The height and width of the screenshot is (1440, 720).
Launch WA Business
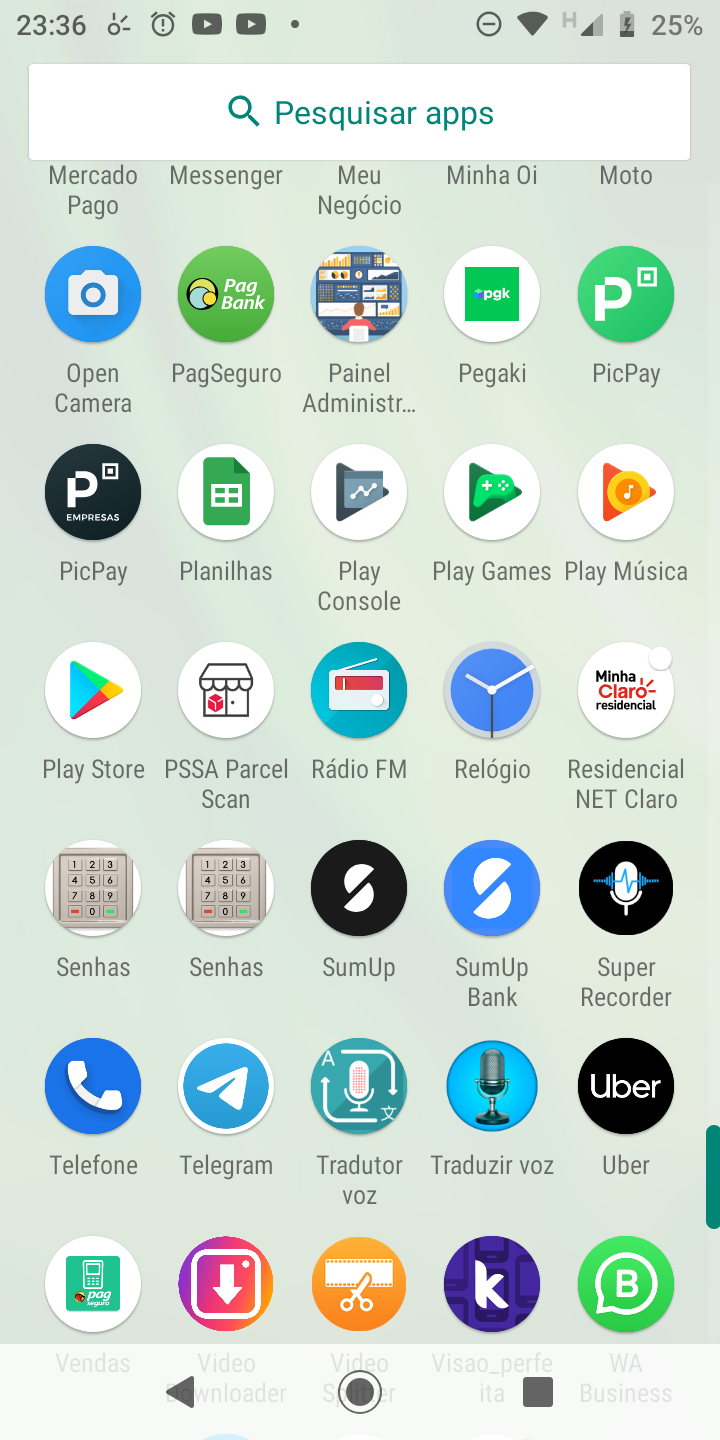[x=626, y=1284]
